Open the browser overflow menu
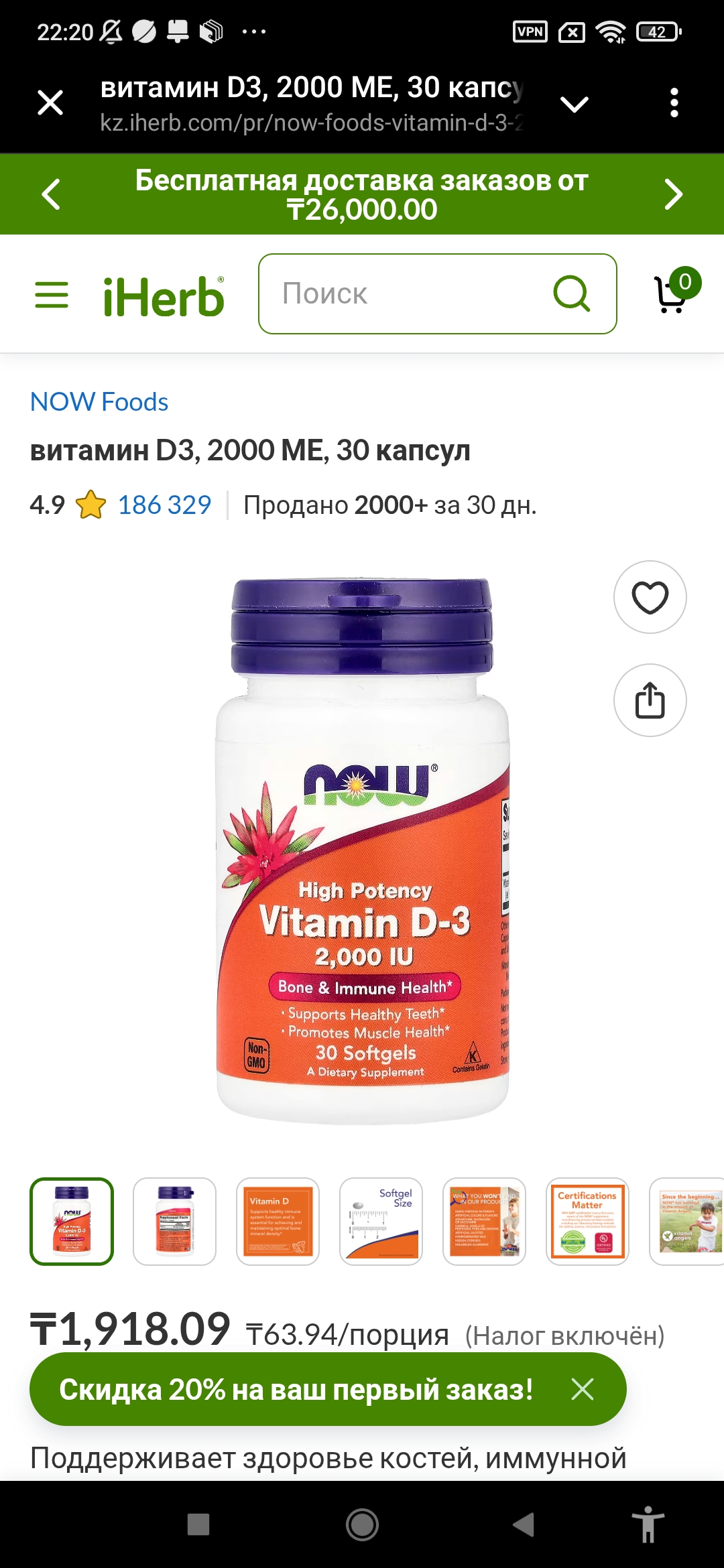Viewport: 724px width, 1568px height. coord(674,103)
